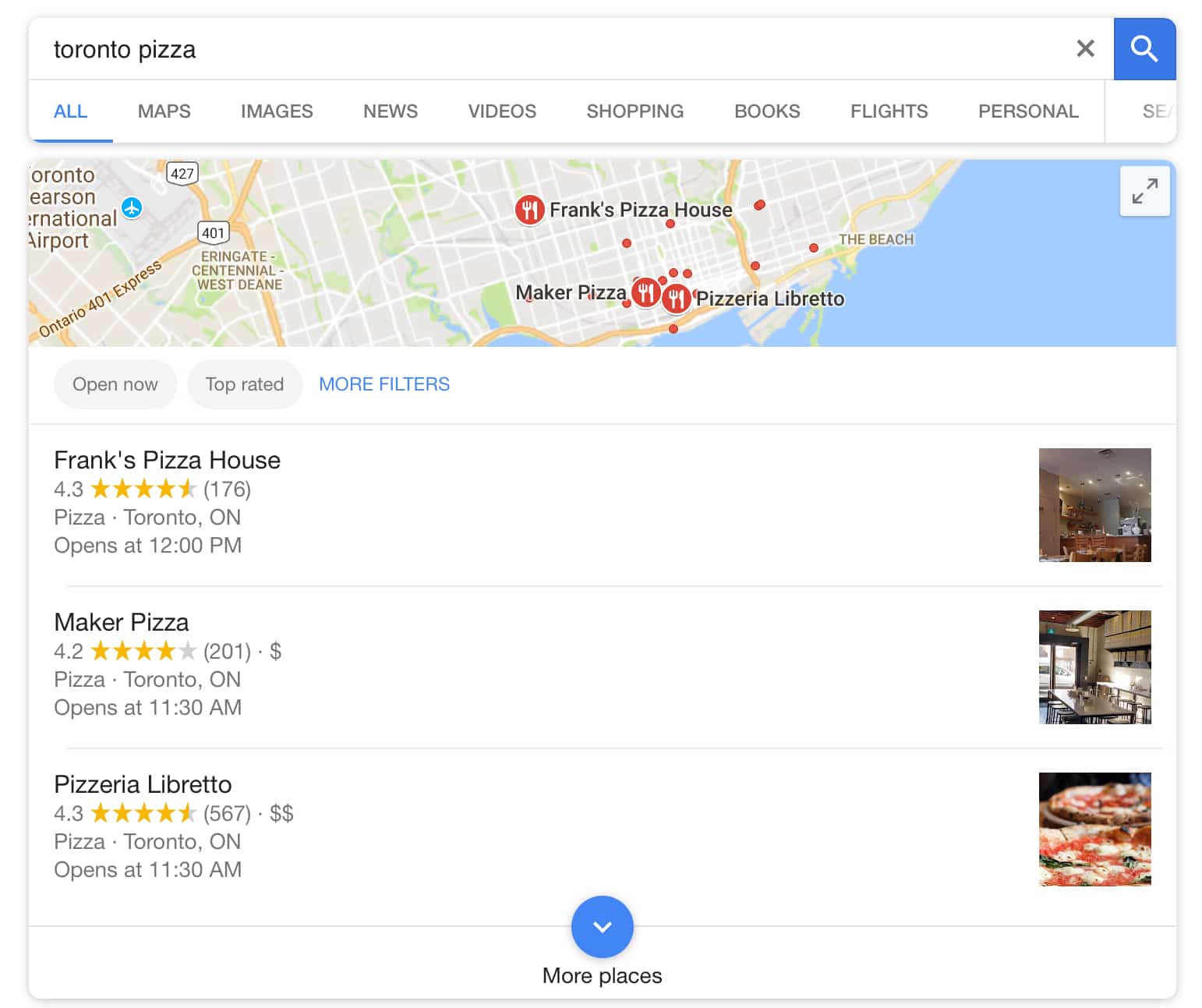
Task: Clear the search query with the X
Action: click(x=1085, y=49)
